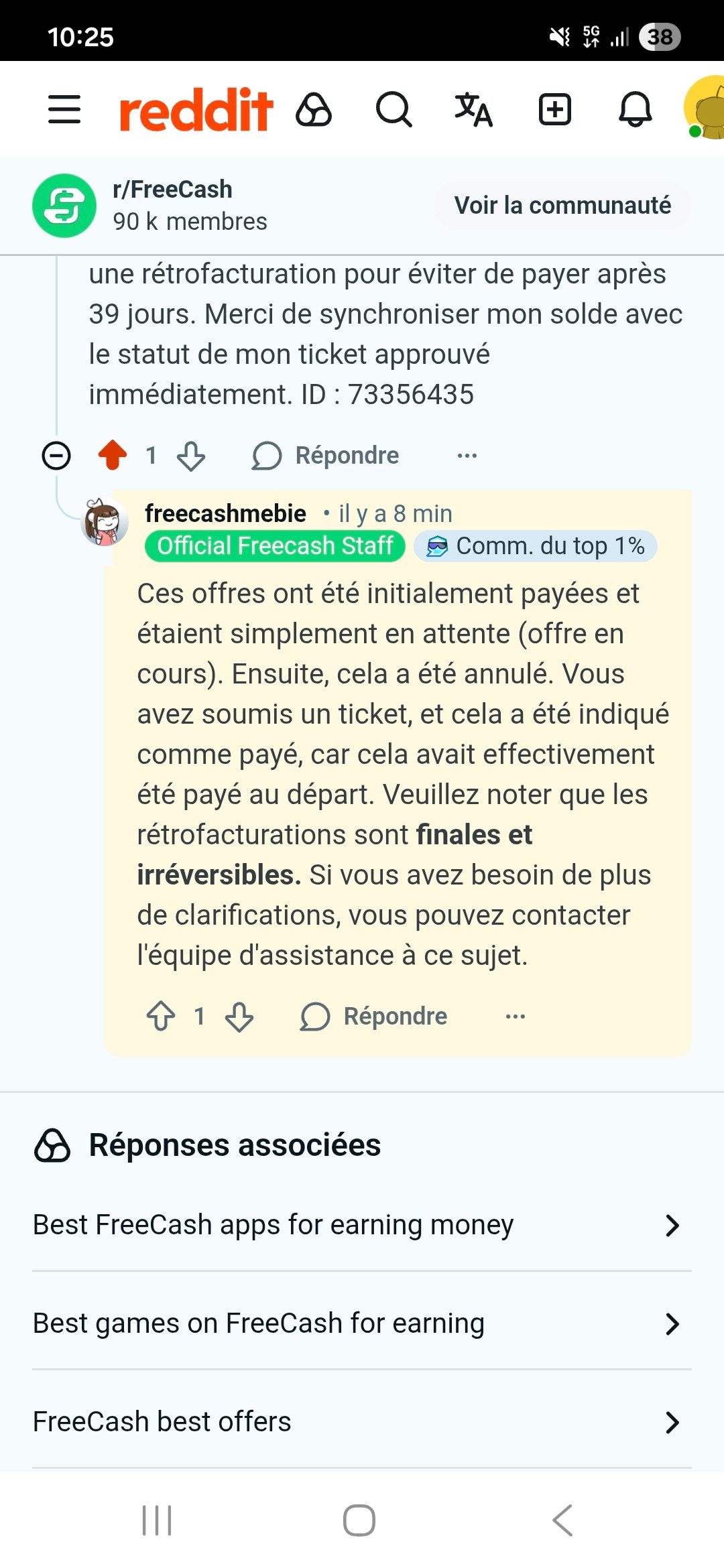This screenshot has width=724, height=1568.
Task: Tap the translate icon
Action: 473,109
